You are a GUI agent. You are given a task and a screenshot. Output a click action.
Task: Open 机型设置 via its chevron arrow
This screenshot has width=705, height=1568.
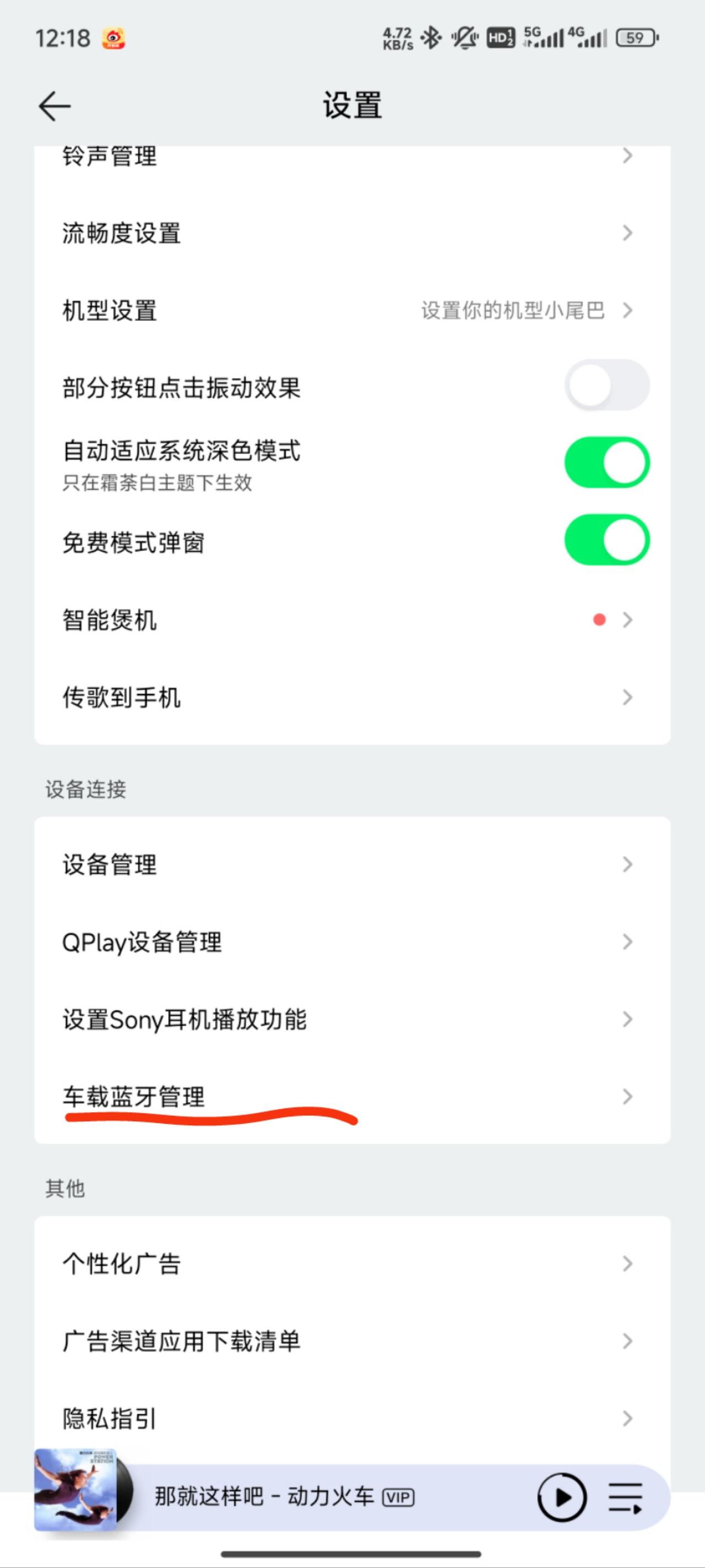(x=628, y=311)
